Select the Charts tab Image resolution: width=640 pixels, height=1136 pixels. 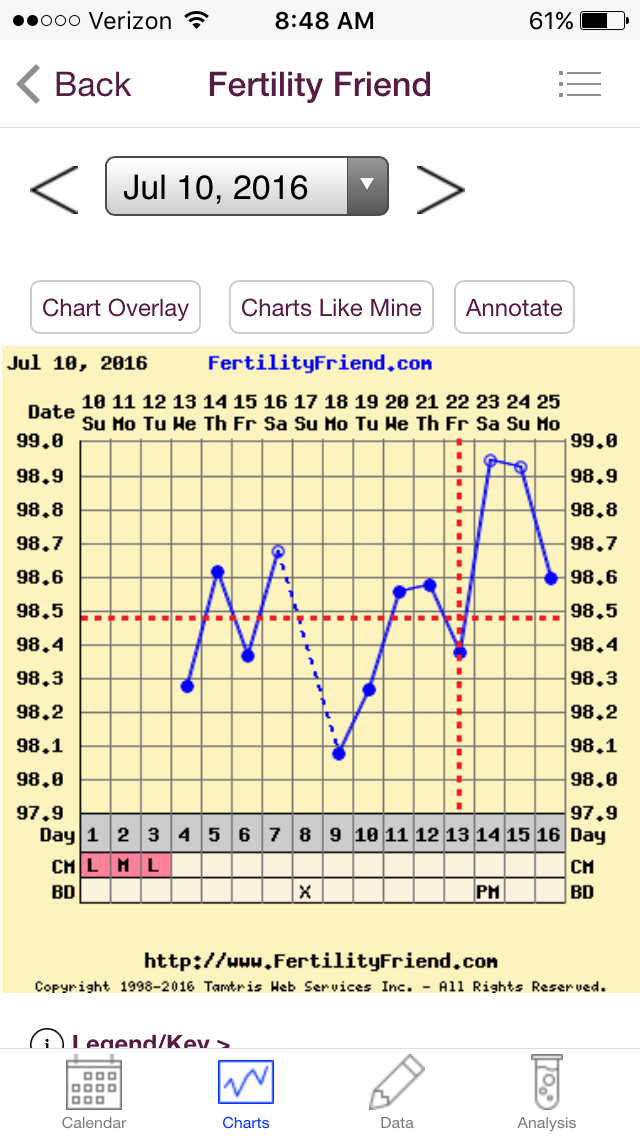coord(246,1095)
